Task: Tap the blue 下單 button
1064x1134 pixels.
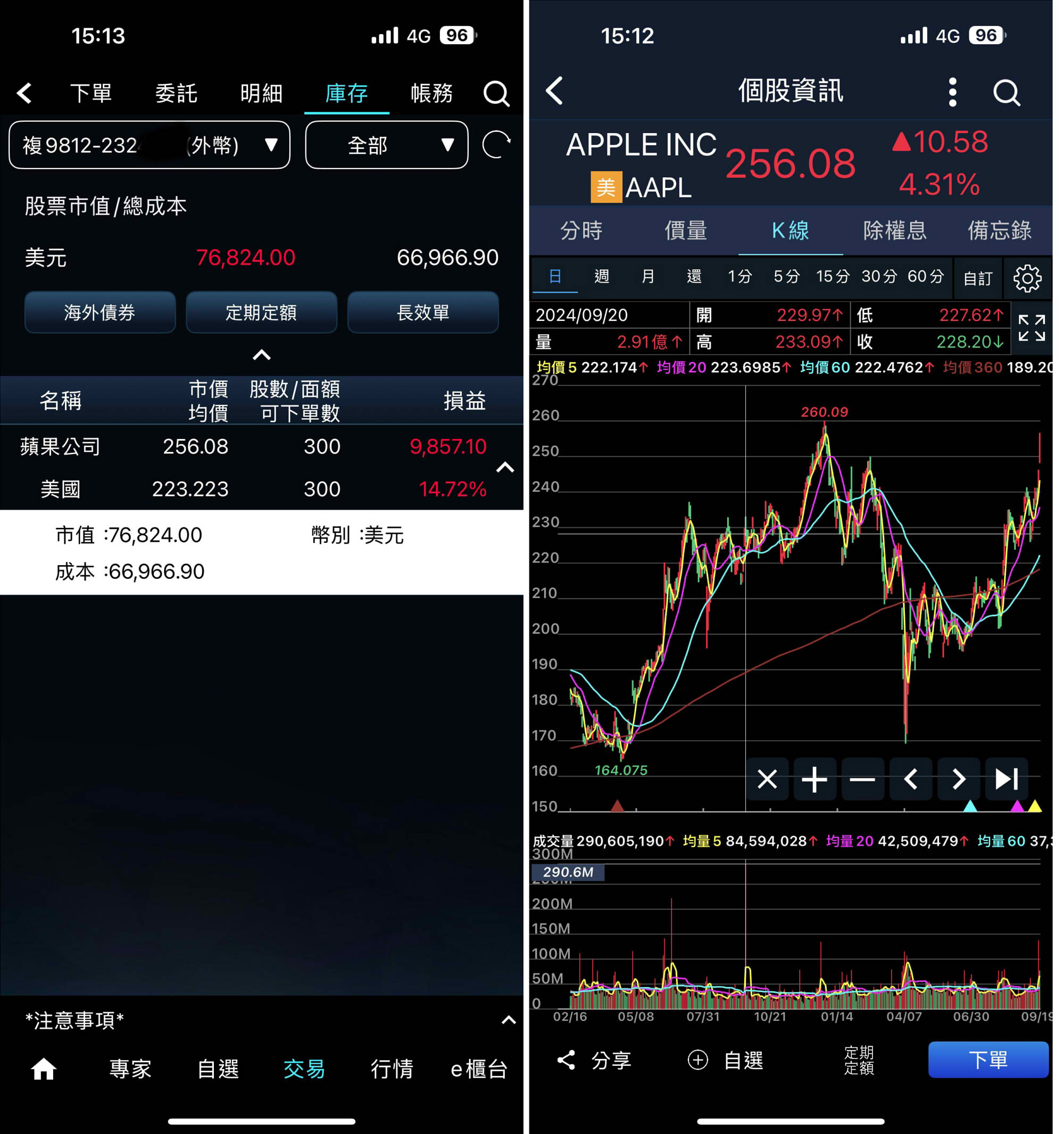Action: tap(987, 1059)
